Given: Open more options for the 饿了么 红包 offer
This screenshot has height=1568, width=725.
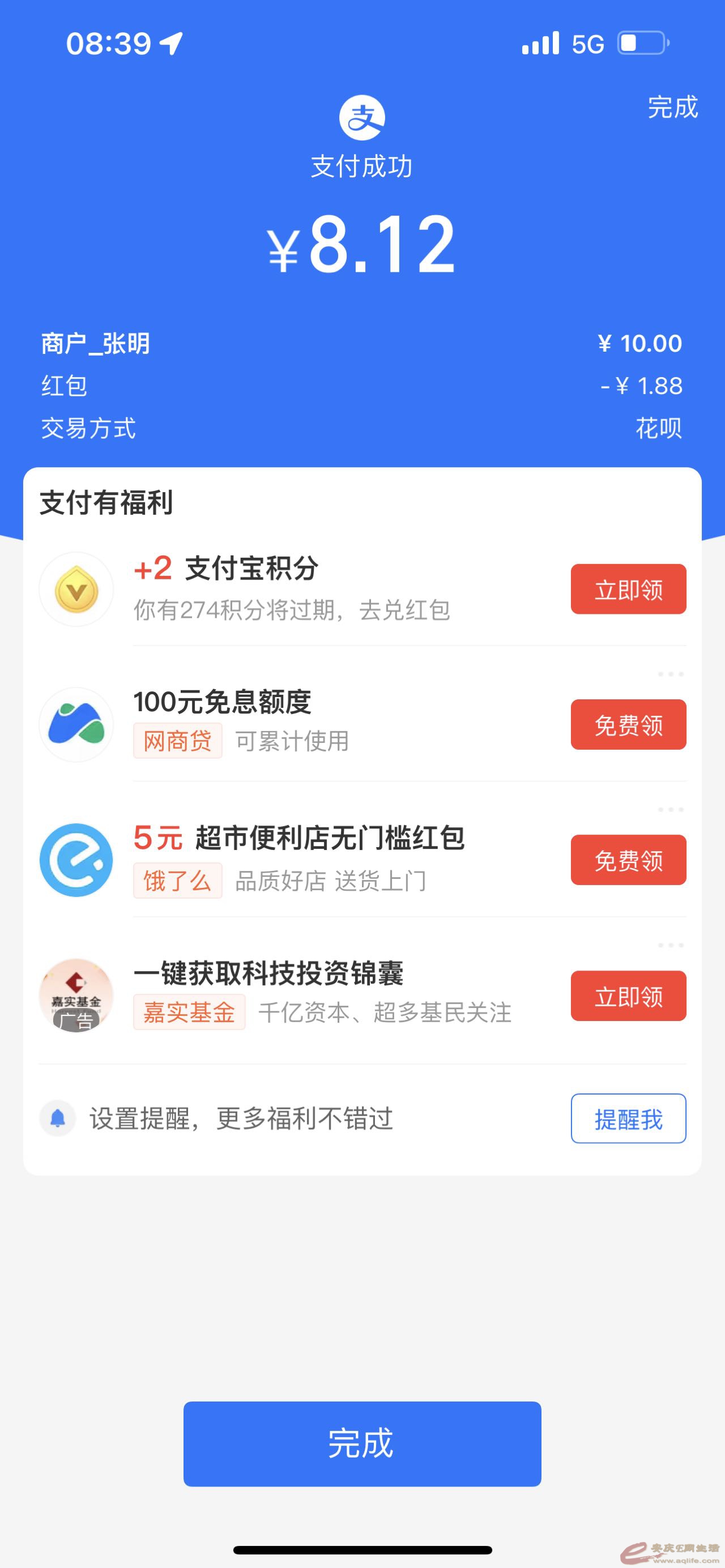Looking at the screenshot, I should click(670, 810).
